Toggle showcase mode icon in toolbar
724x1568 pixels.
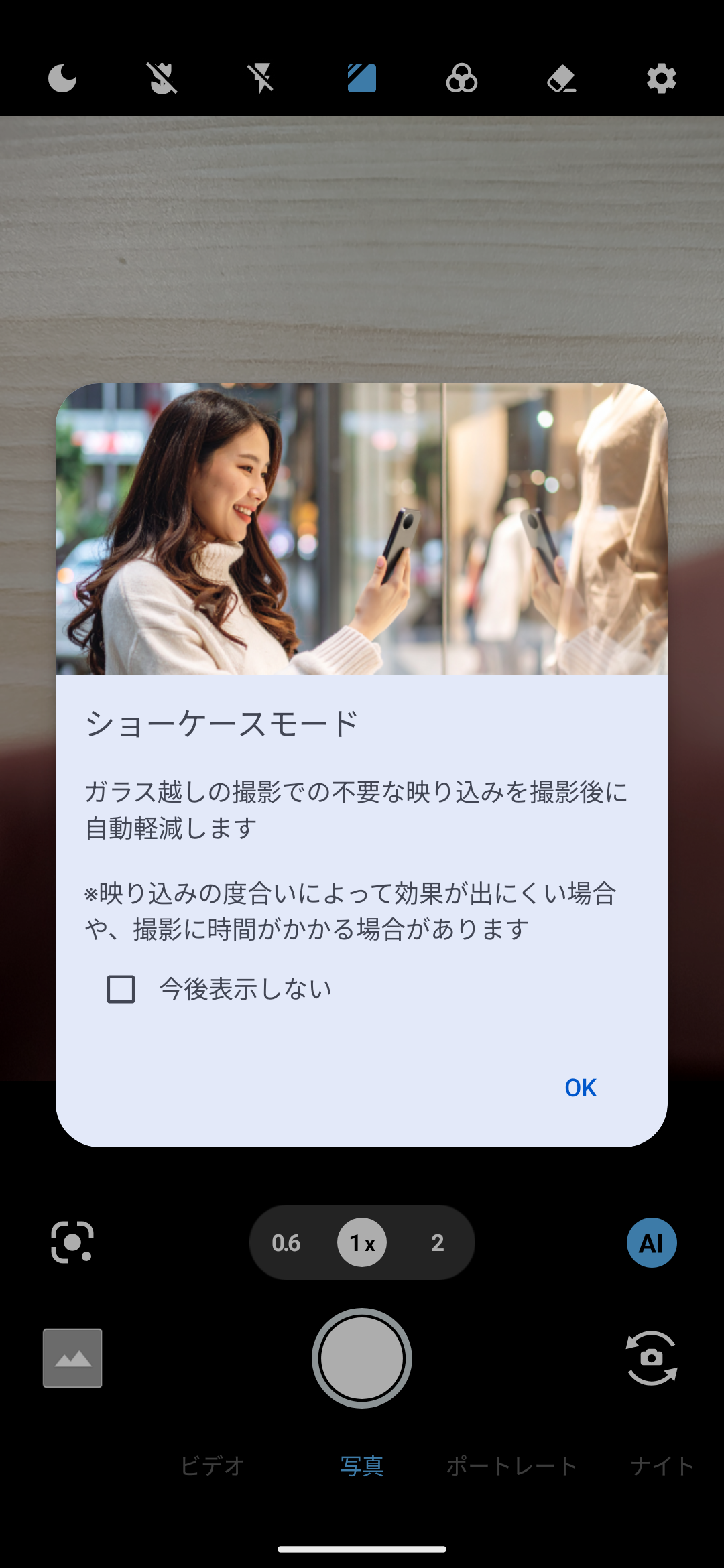pos(361,79)
